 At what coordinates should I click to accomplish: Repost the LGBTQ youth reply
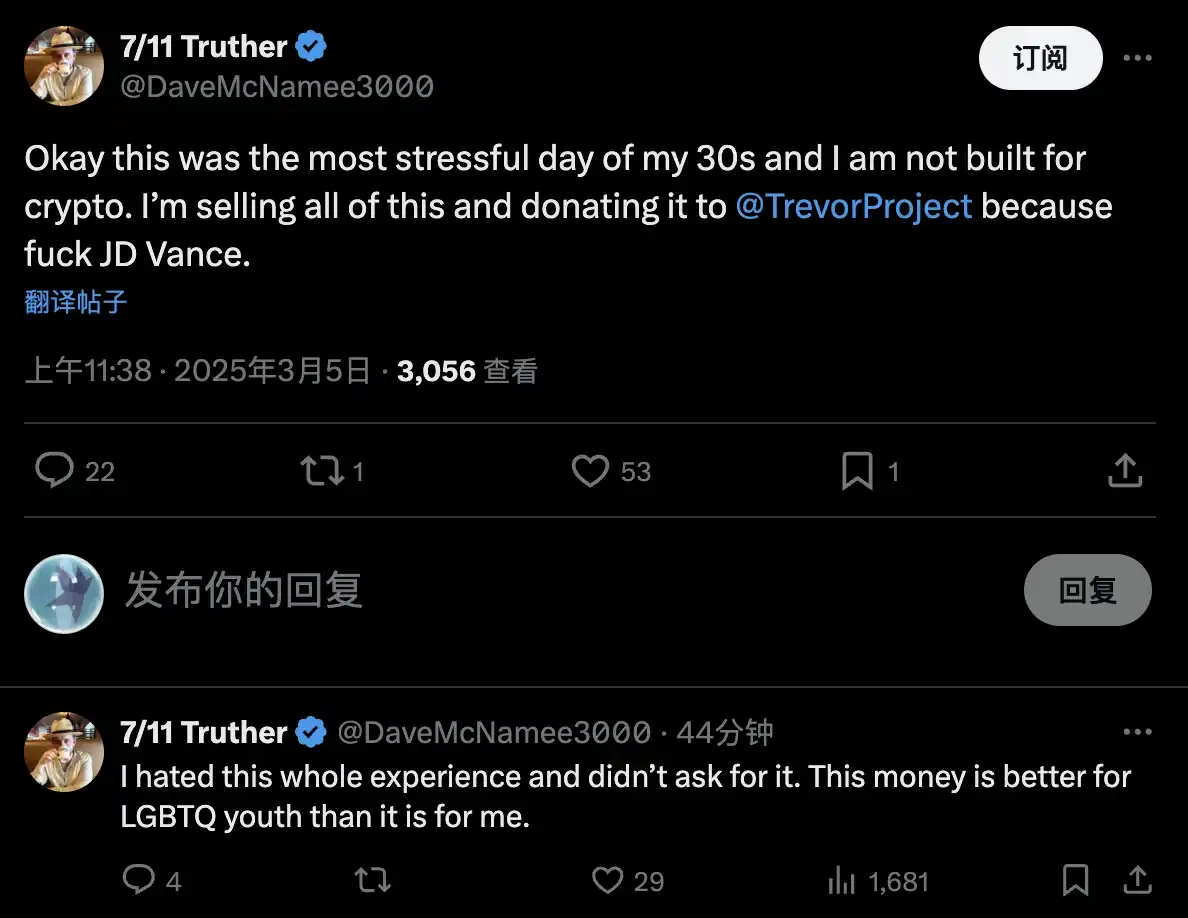(x=372, y=880)
